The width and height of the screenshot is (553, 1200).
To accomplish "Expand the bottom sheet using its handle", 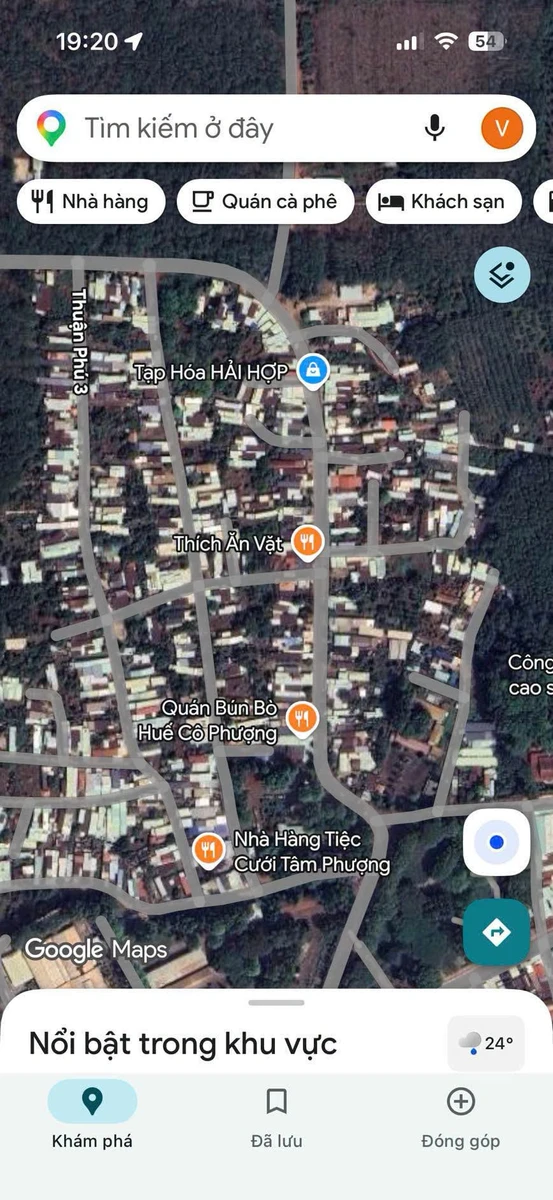I will (x=277, y=1002).
